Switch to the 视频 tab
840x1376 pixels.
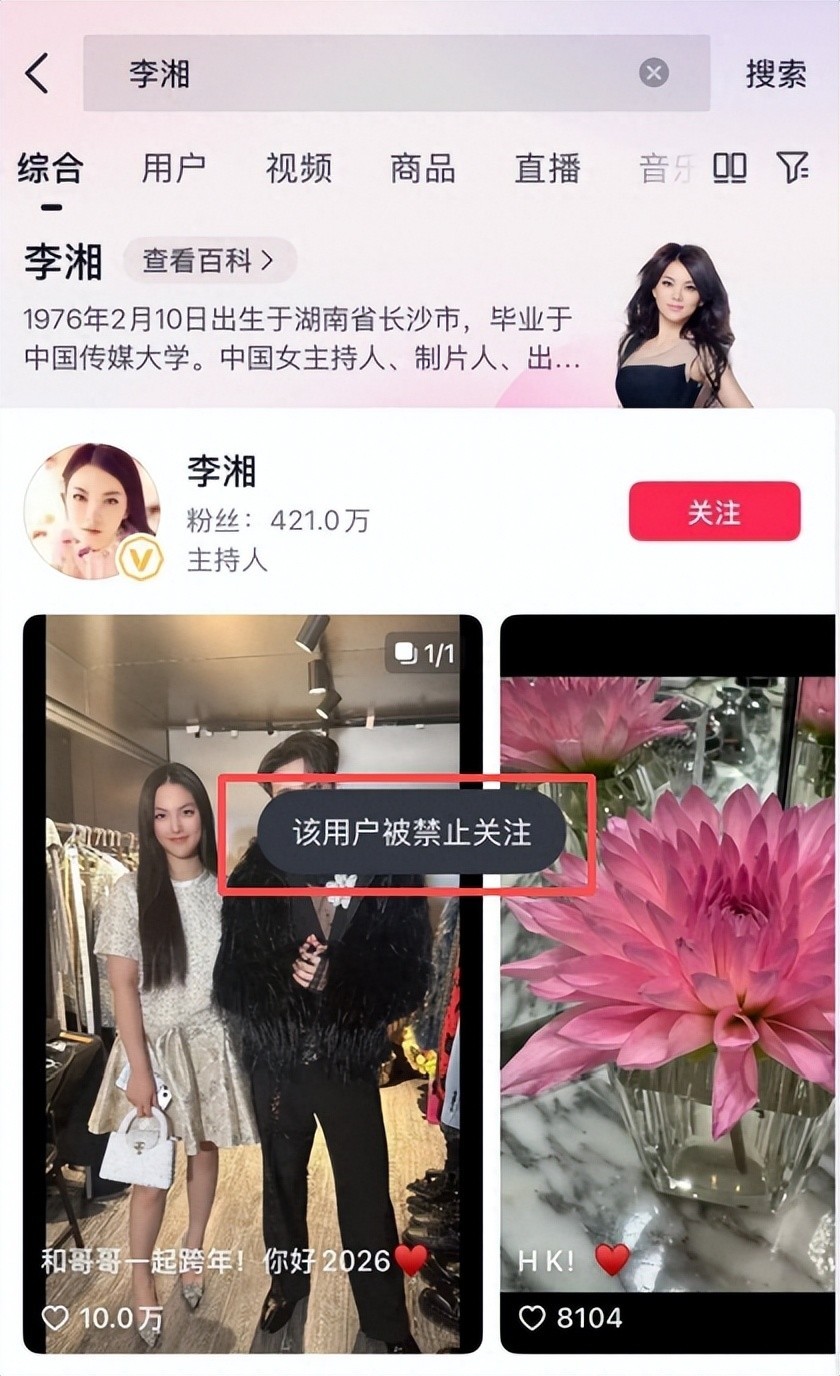click(x=298, y=168)
